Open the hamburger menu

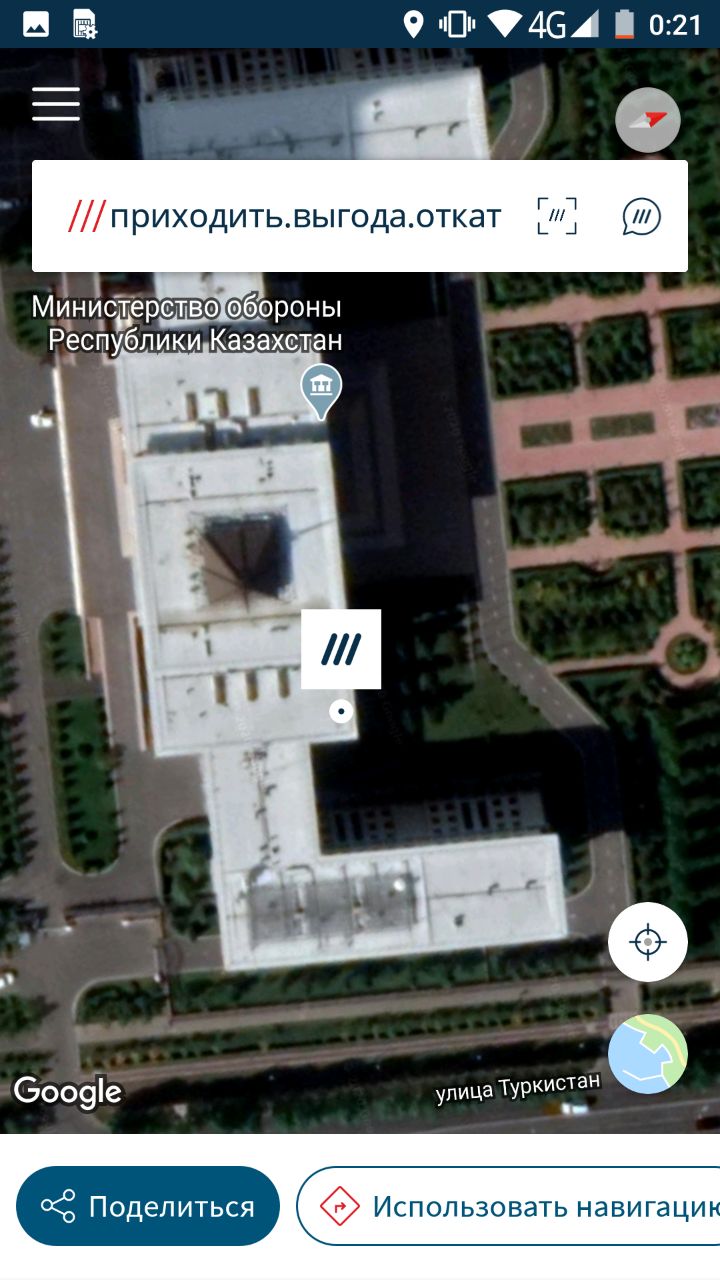pos(56,104)
